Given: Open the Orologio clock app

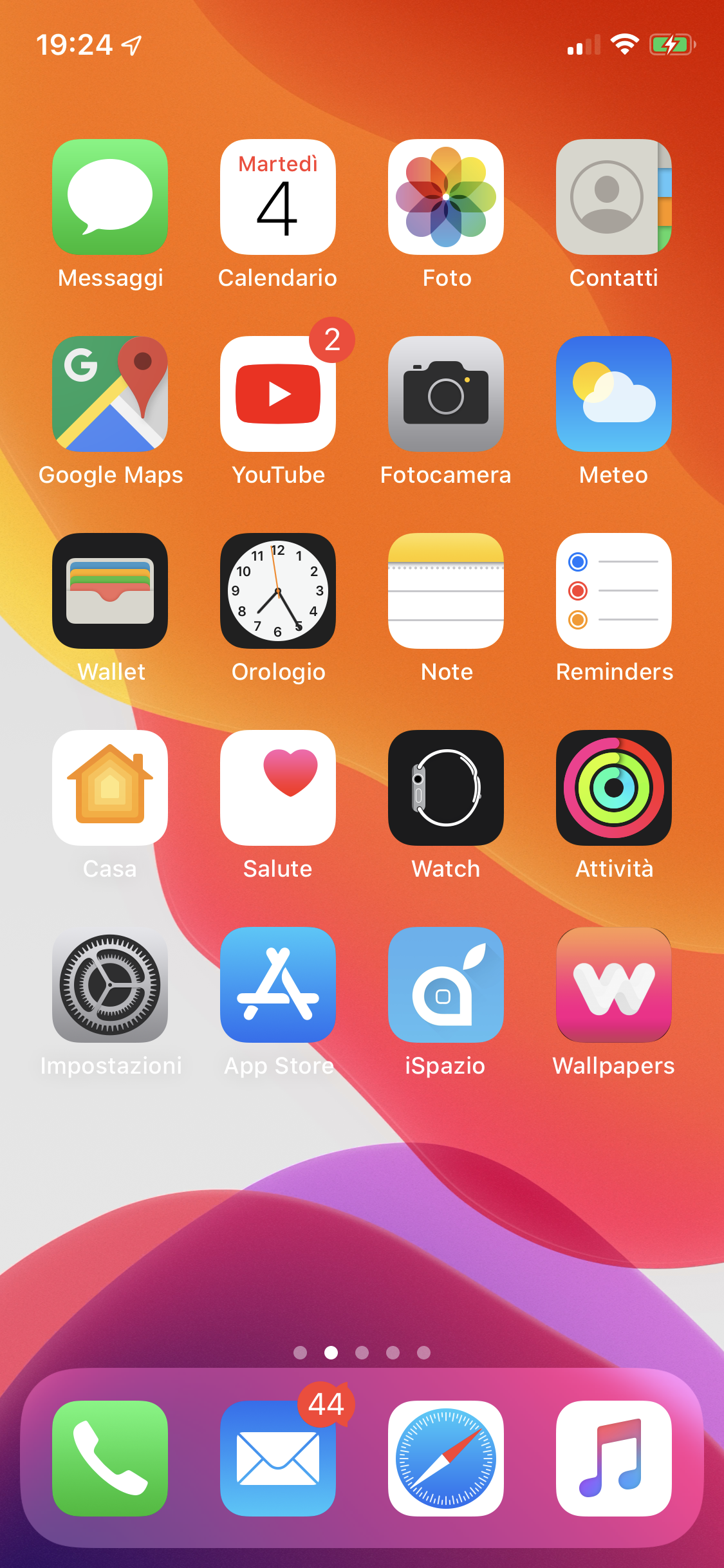Looking at the screenshot, I should (278, 591).
